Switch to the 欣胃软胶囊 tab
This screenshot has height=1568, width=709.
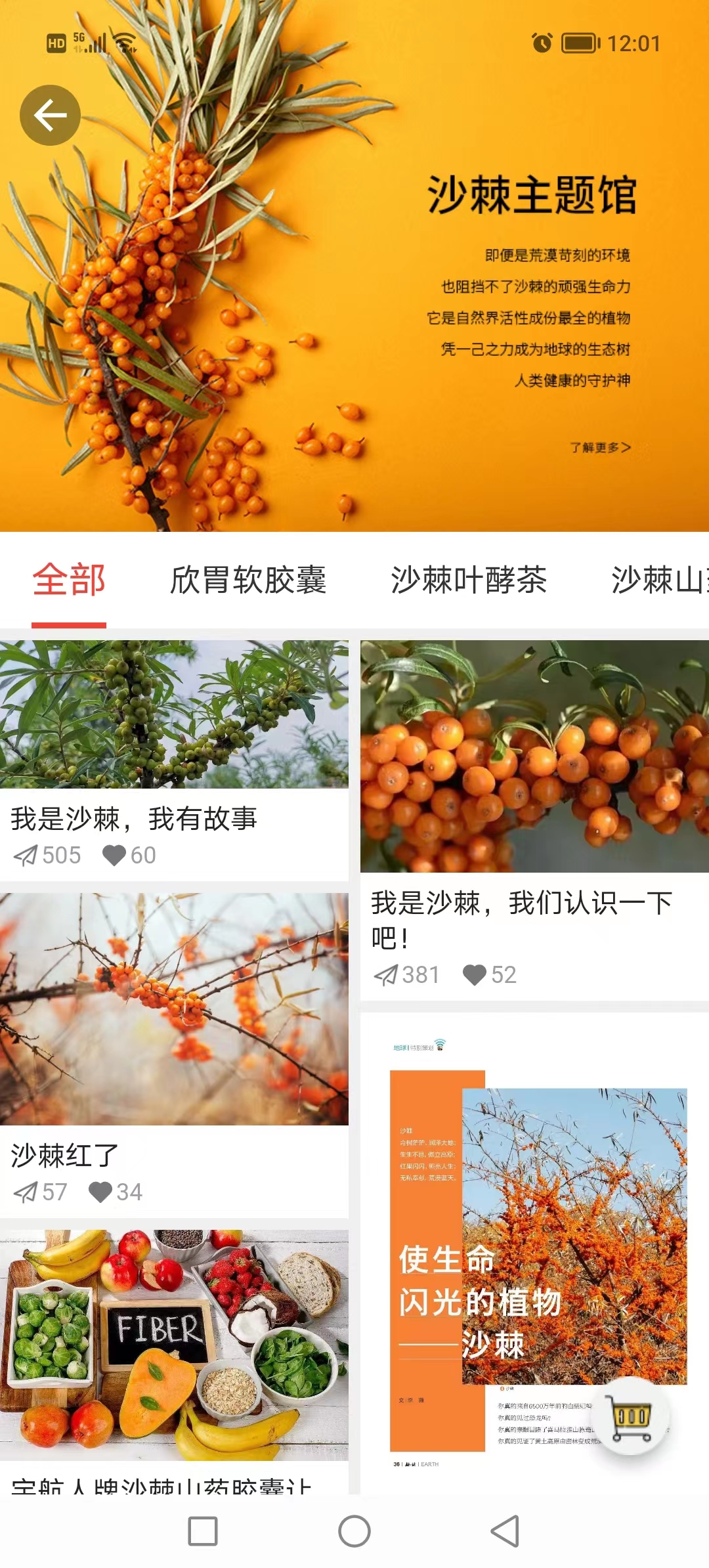(248, 580)
